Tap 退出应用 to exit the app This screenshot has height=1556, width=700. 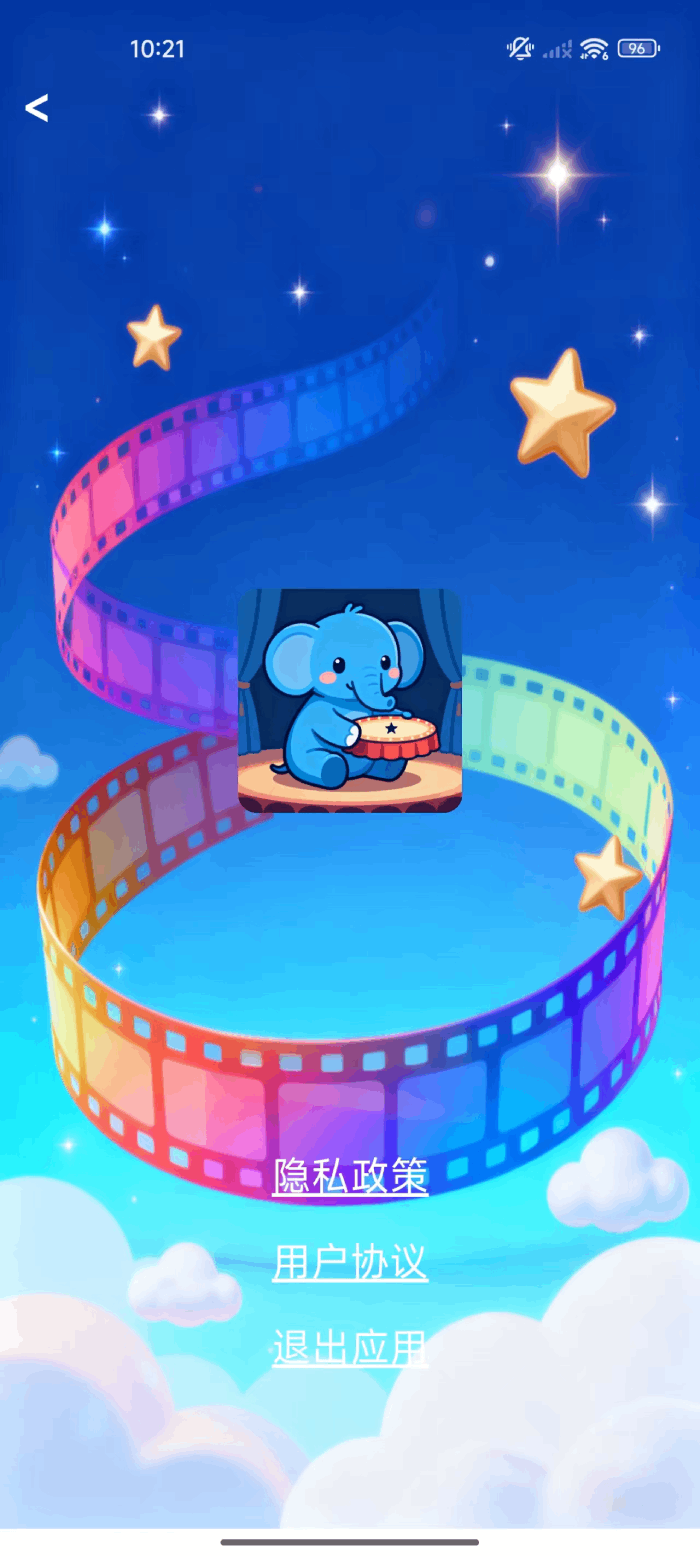[350, 1348]
